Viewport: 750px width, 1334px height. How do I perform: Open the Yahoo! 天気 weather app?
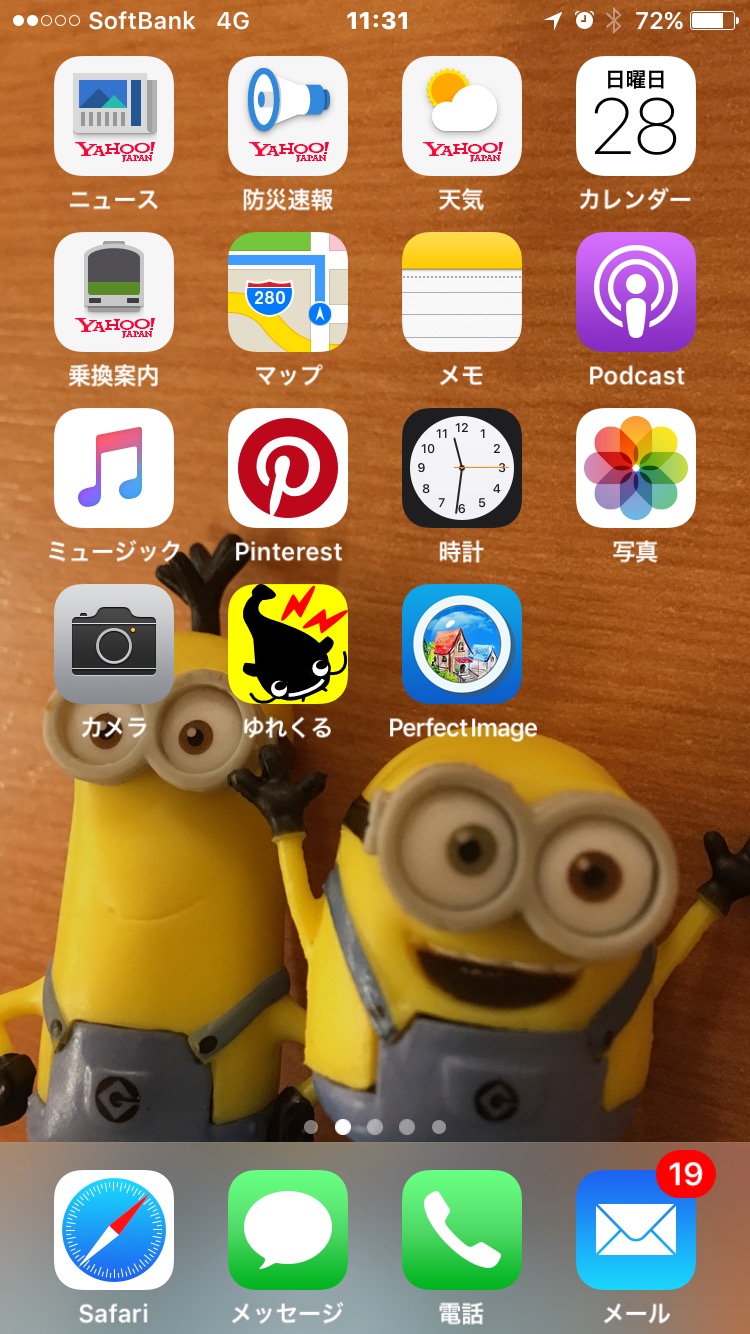click(462, 116)
